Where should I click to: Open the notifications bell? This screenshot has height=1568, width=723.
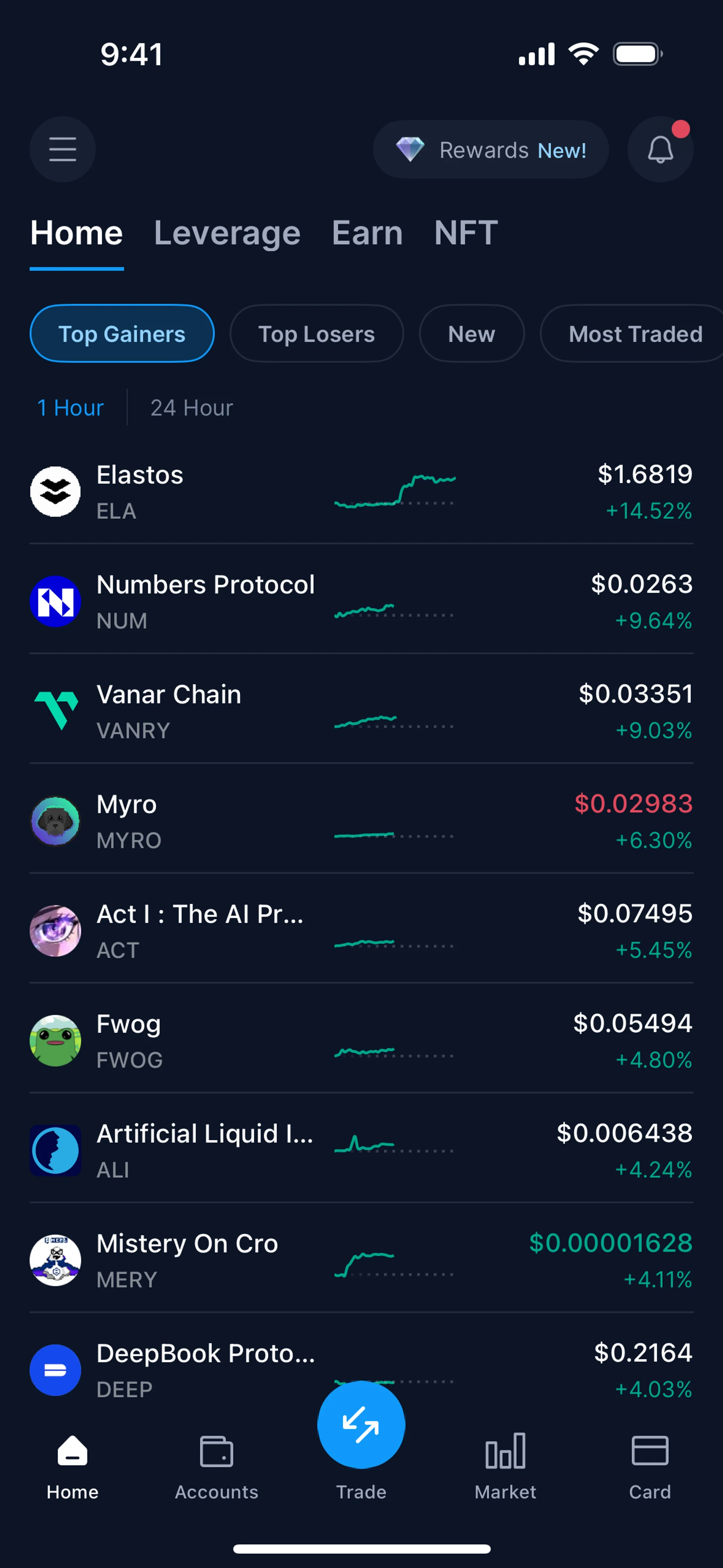(x=660, y=149)
